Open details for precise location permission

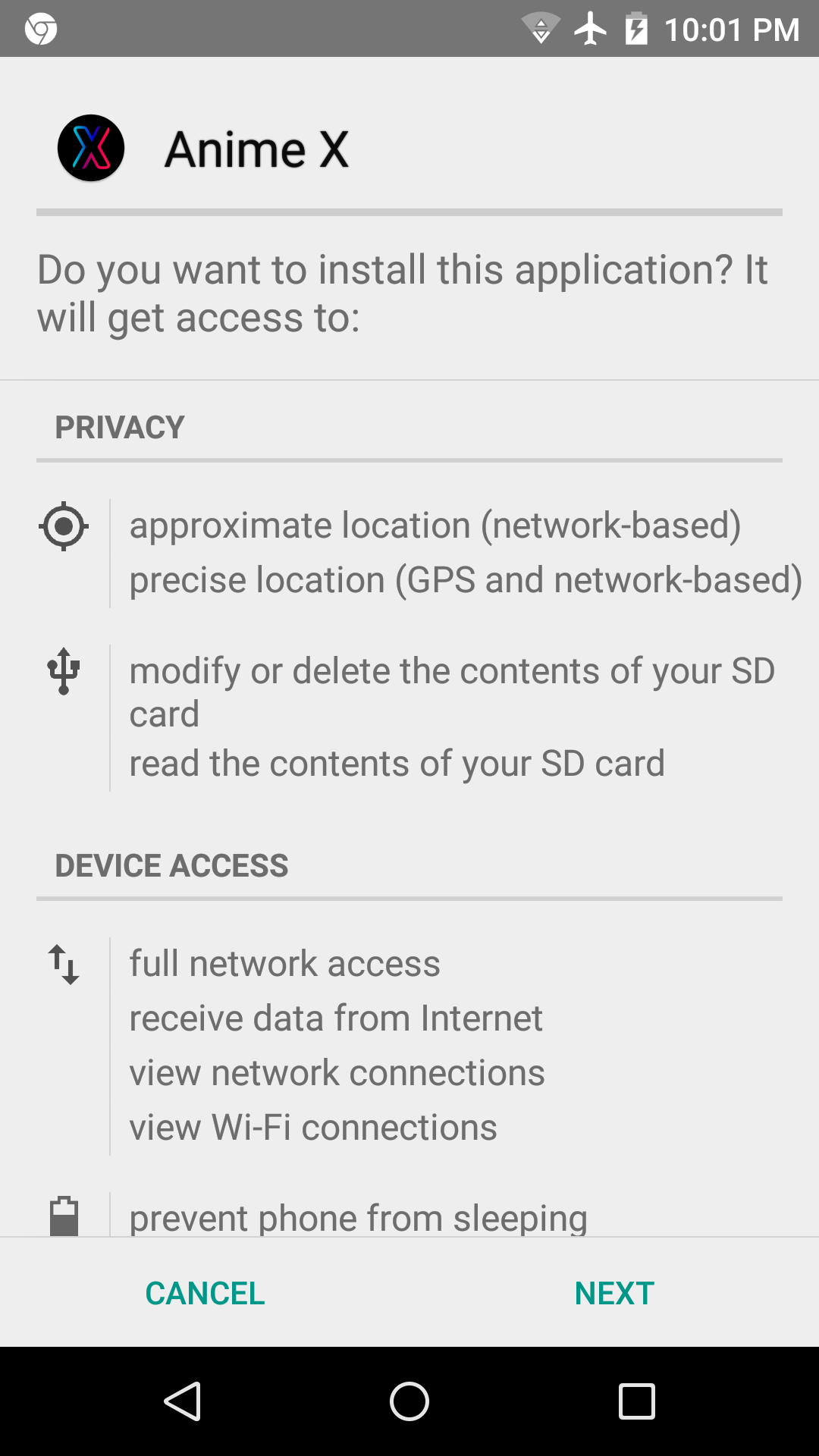465,580
